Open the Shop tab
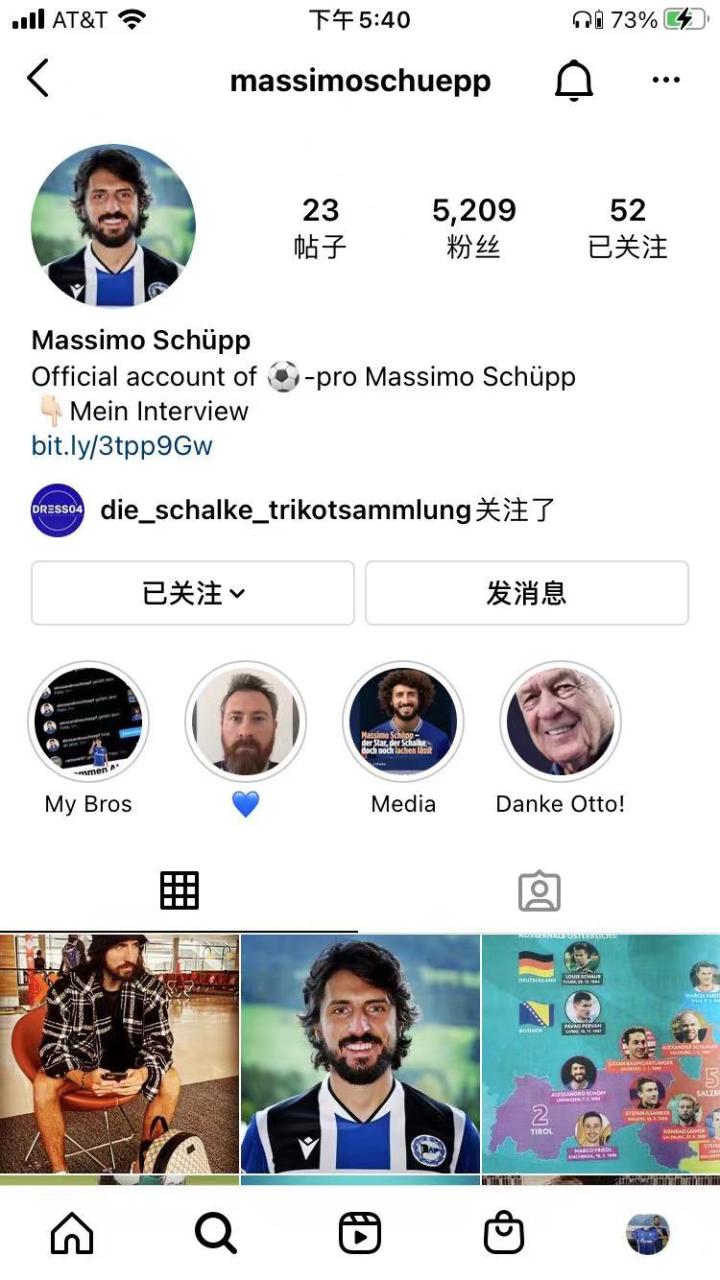 [x=504, y=1234]
